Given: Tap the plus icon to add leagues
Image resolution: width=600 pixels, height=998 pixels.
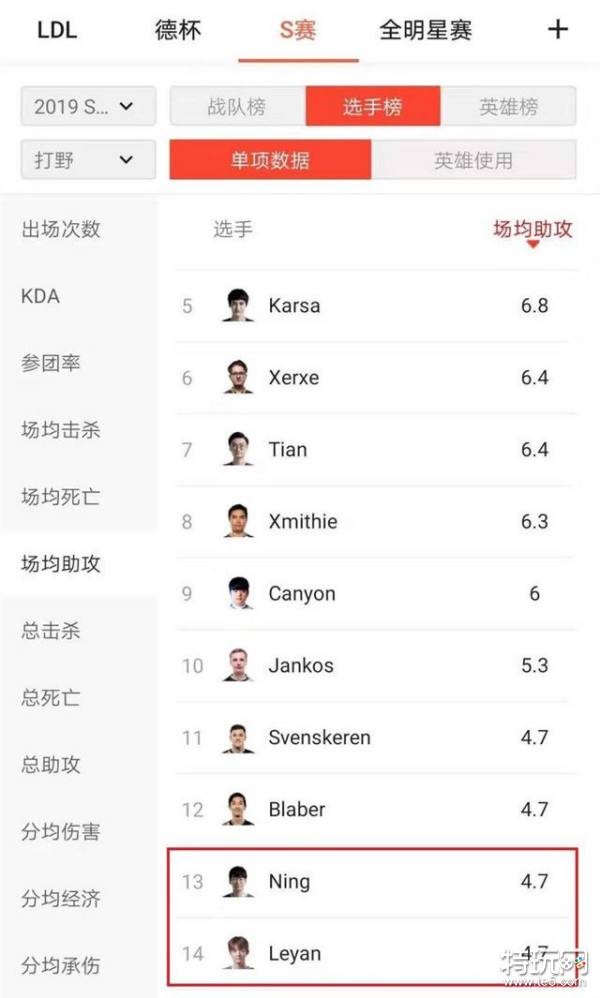Looking at the screenshot, I should (557, 30).
